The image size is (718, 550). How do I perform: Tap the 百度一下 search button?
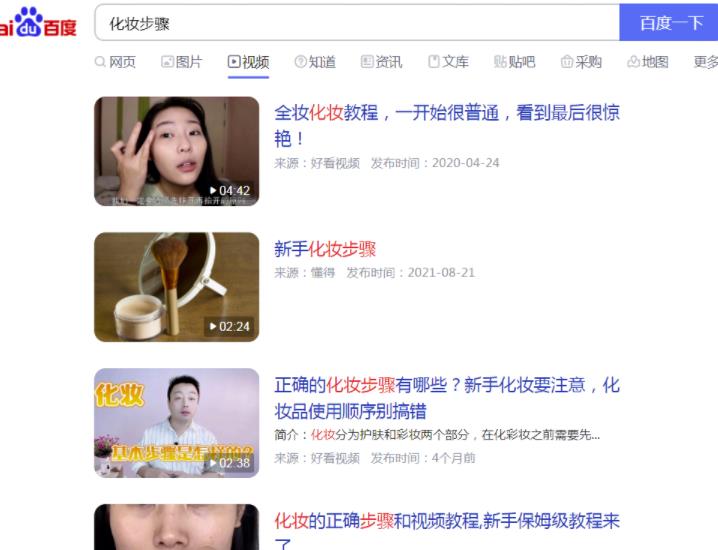tap(668, 23)
